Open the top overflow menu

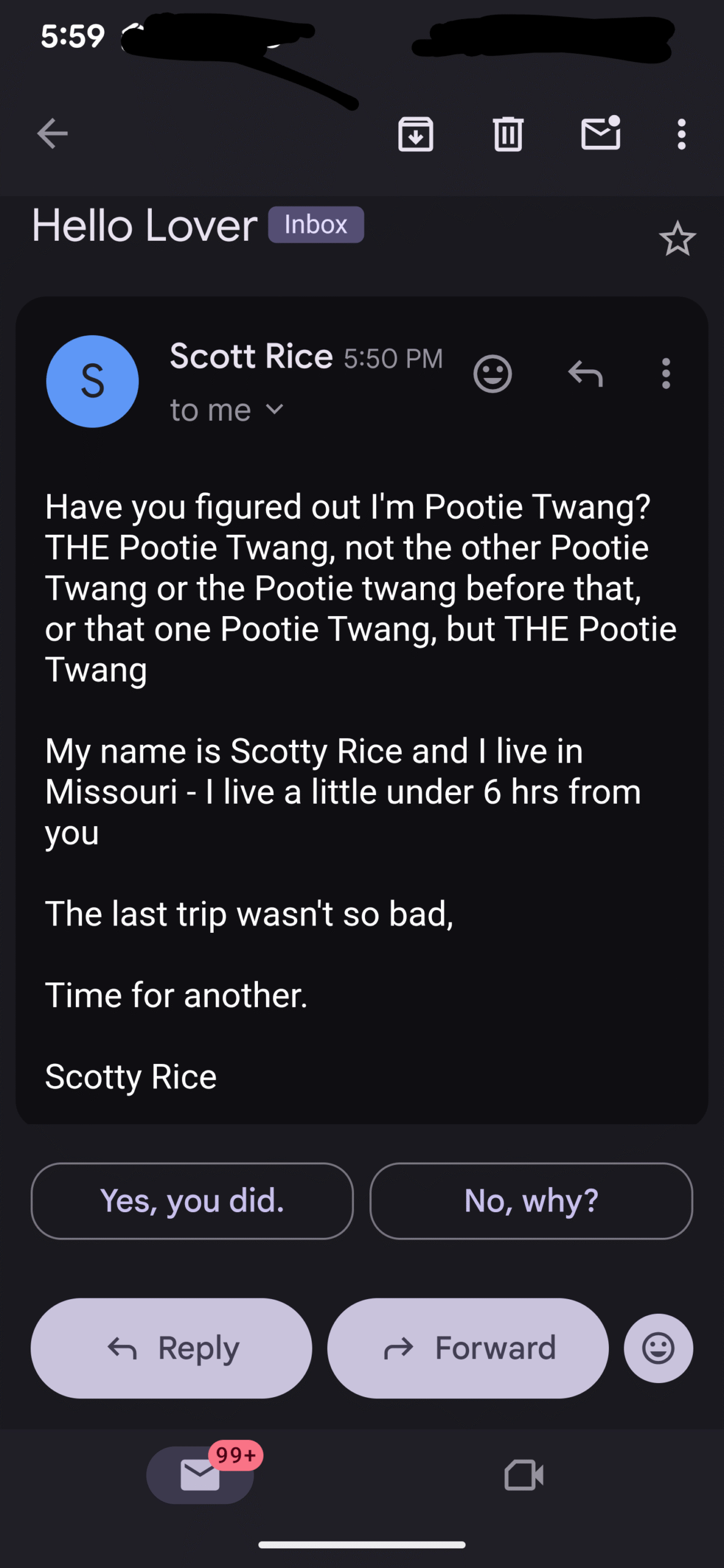tap(681, 134)
